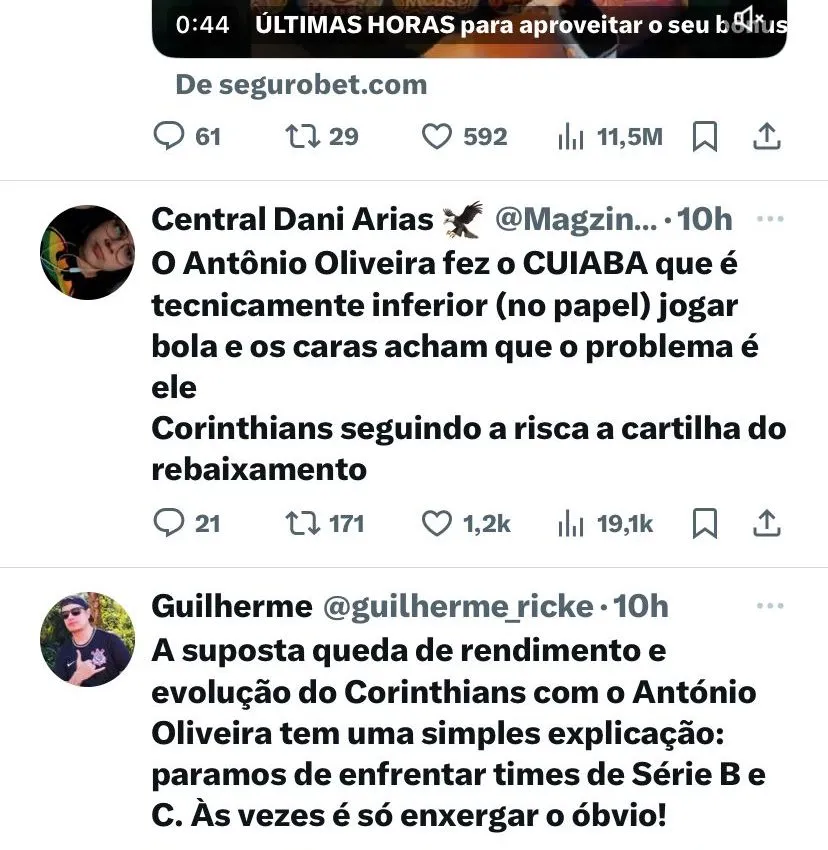Screen dimensions: 828x850
Task: Share Central Dani Arias post
Action: [766, 522]
